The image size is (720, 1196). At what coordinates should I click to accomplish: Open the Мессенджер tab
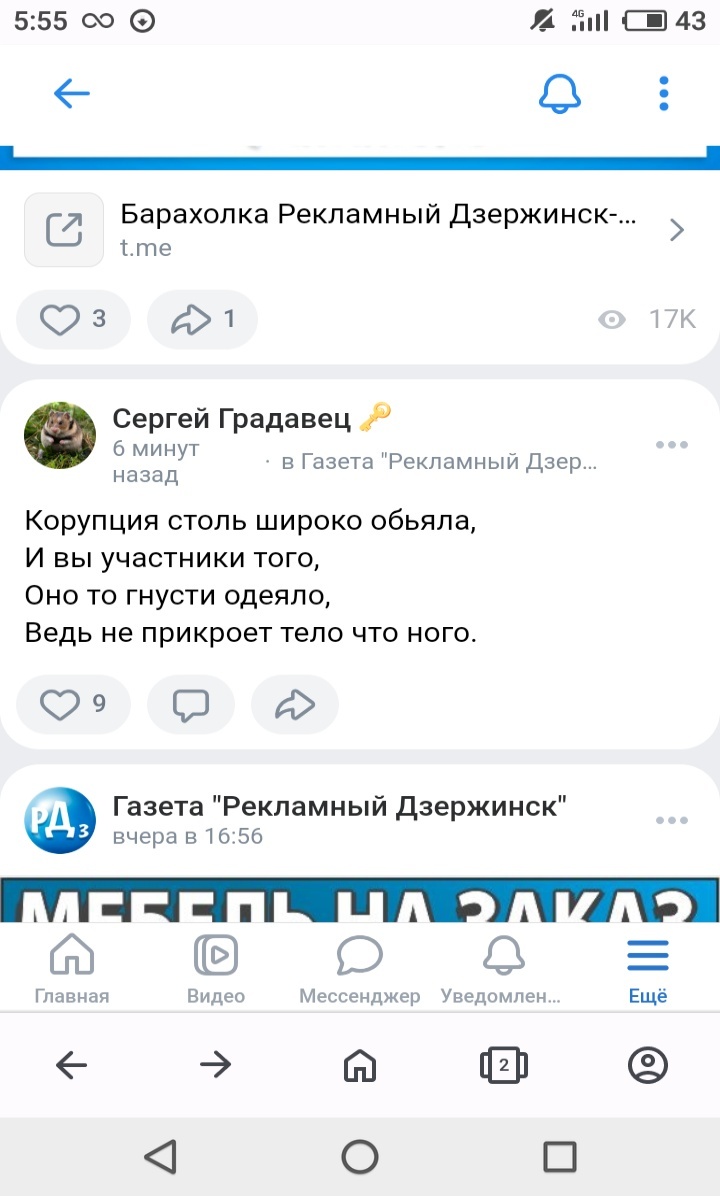(360, 966)
